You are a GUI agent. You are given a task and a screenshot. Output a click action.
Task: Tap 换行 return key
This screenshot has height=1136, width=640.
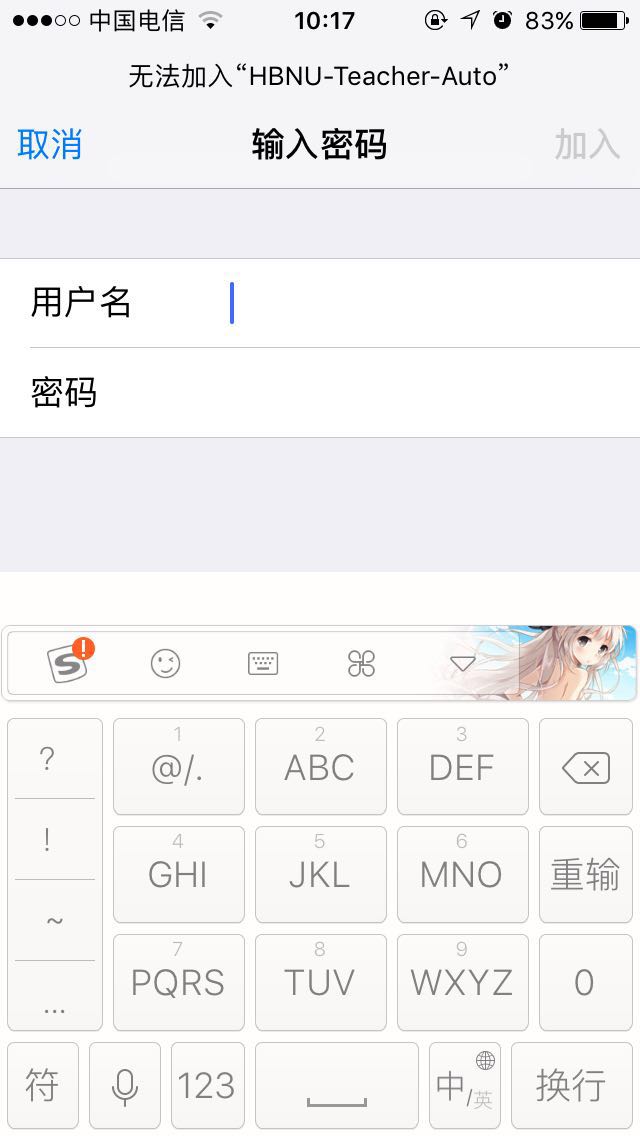pyautogui.click(x=571, y=1085)
